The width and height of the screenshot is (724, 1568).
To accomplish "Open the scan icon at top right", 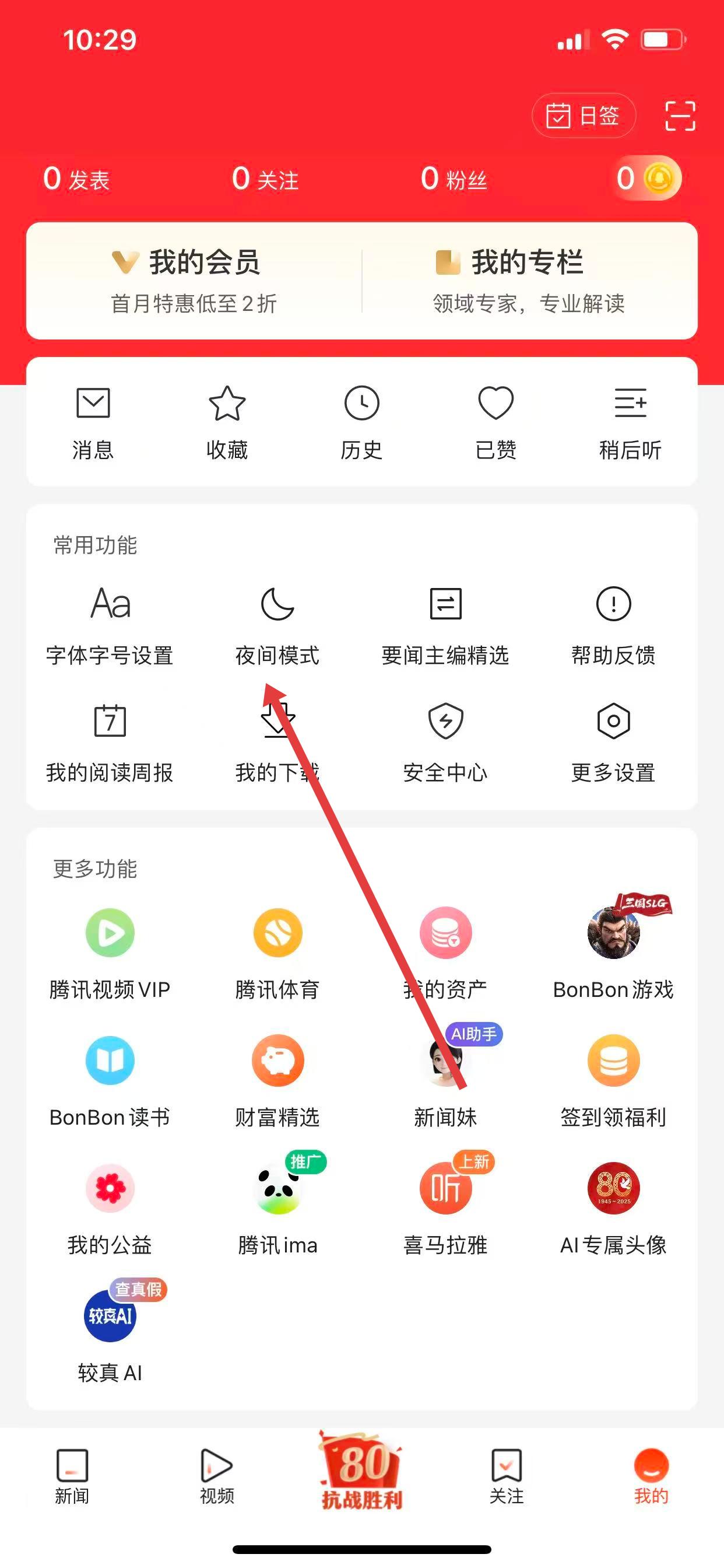I will pos(680,116).
